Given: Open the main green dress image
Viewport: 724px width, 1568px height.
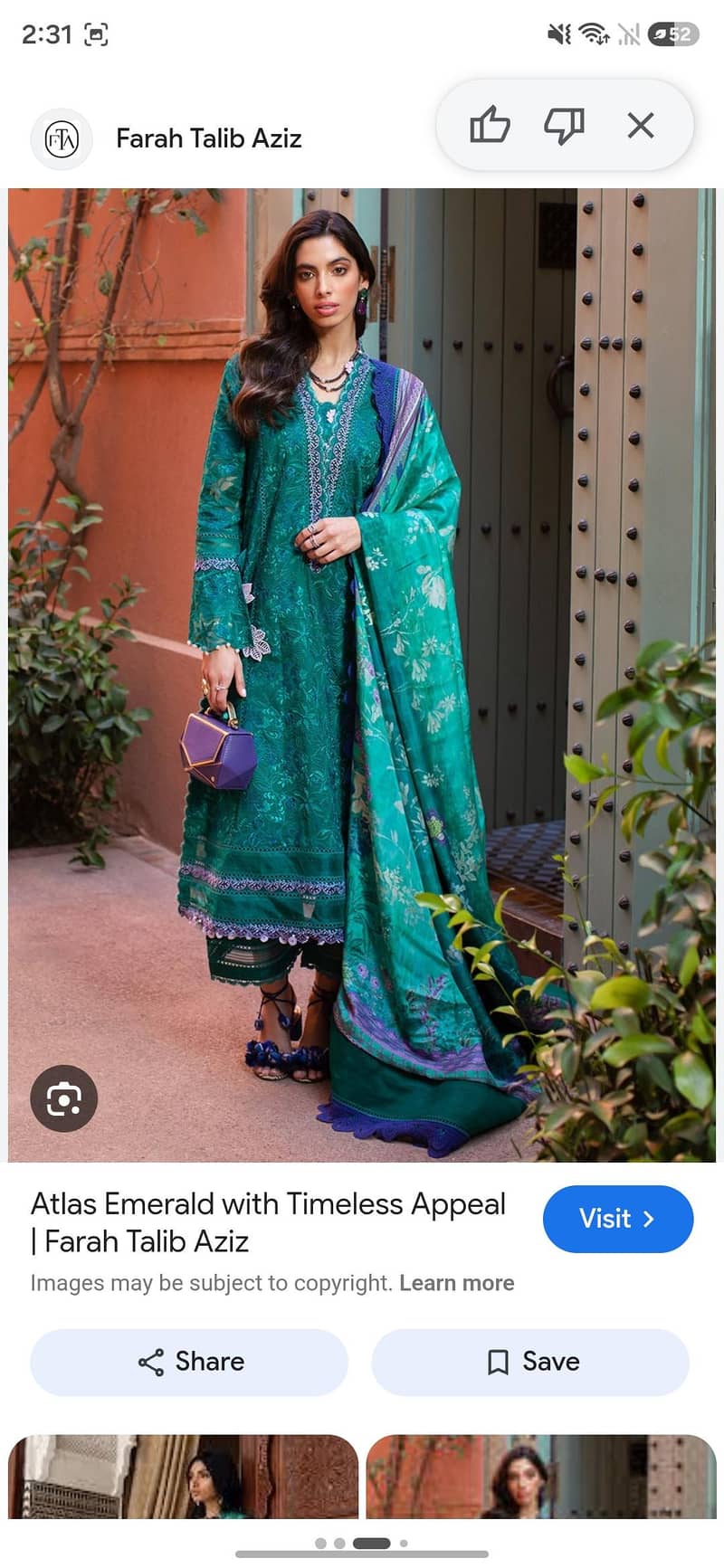Looking at the screenshot, I should [x=362, y=675].
